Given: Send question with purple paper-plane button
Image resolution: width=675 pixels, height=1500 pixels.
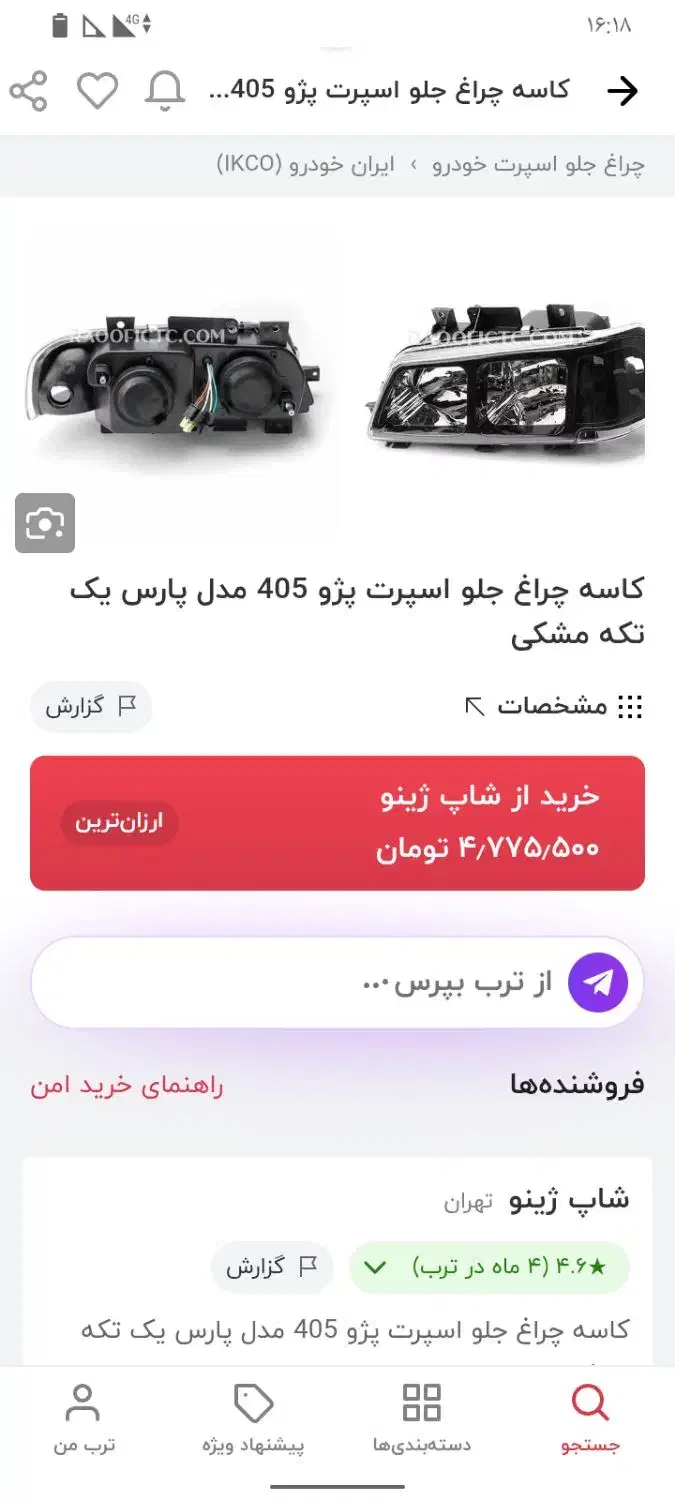Looking at the screenshot, I should click(598, 983).
